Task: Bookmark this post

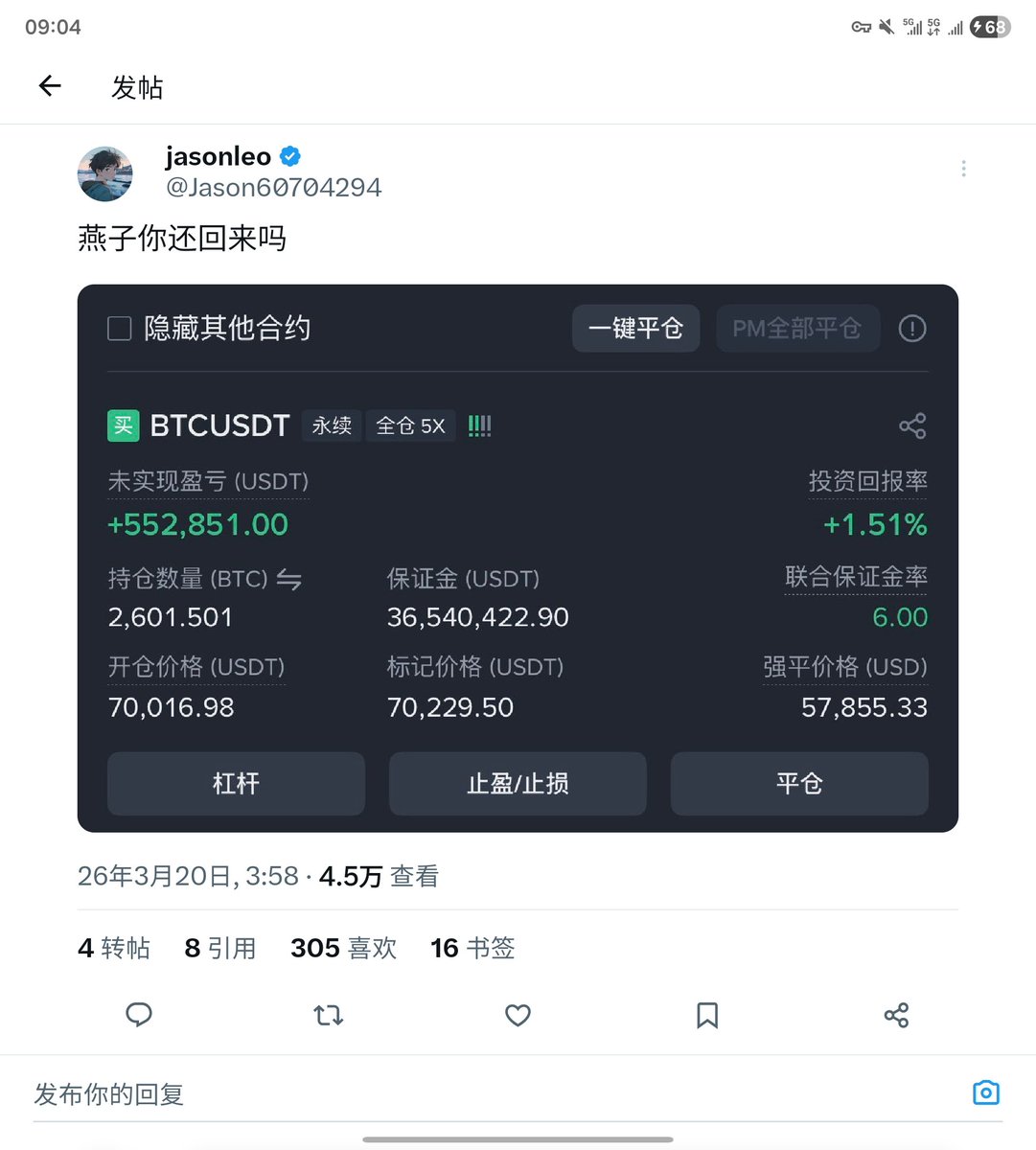Action: click(707, 1015)
